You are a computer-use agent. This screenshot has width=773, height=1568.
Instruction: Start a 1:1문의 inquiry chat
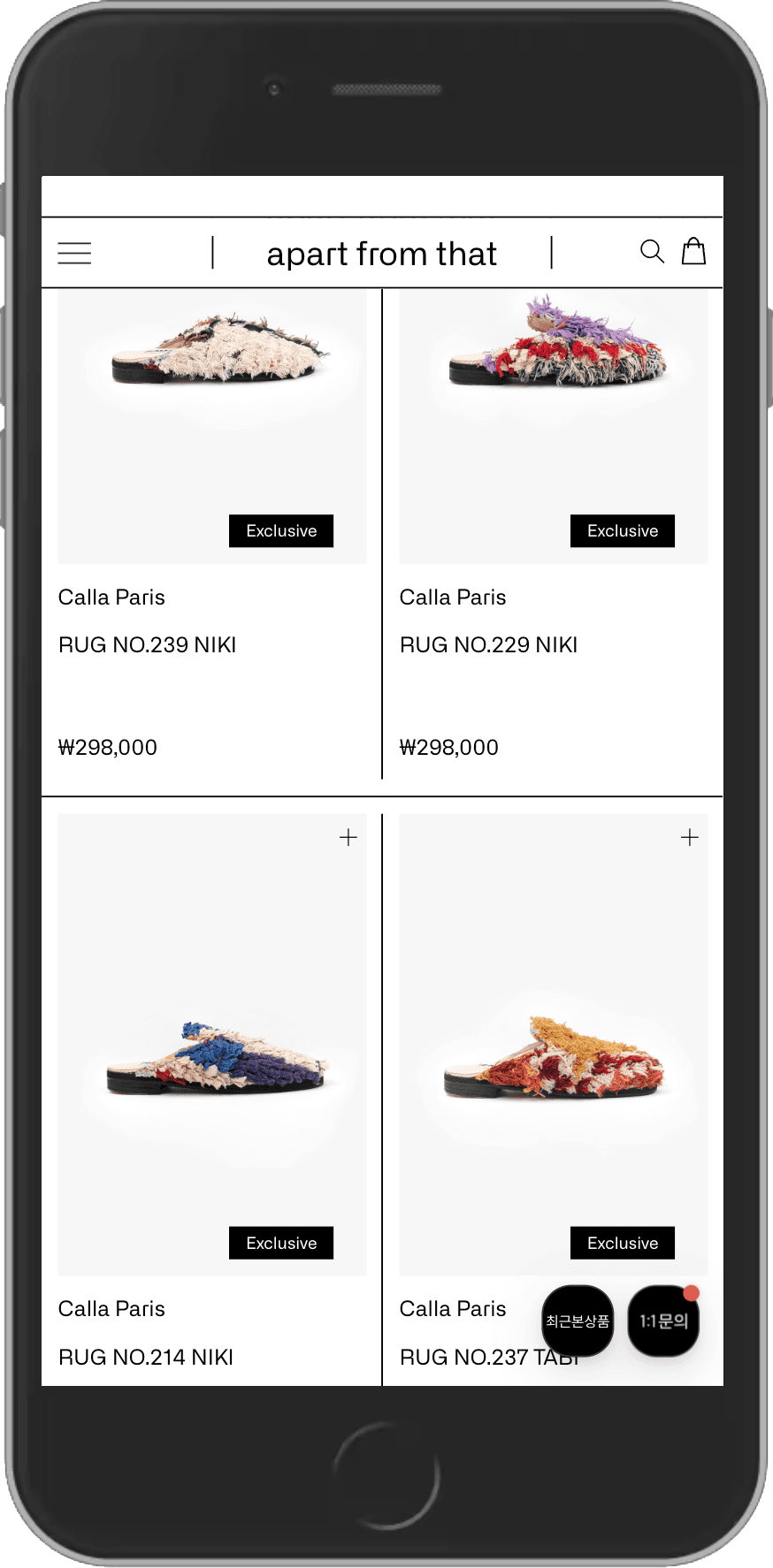click(x=663, y=1321)
